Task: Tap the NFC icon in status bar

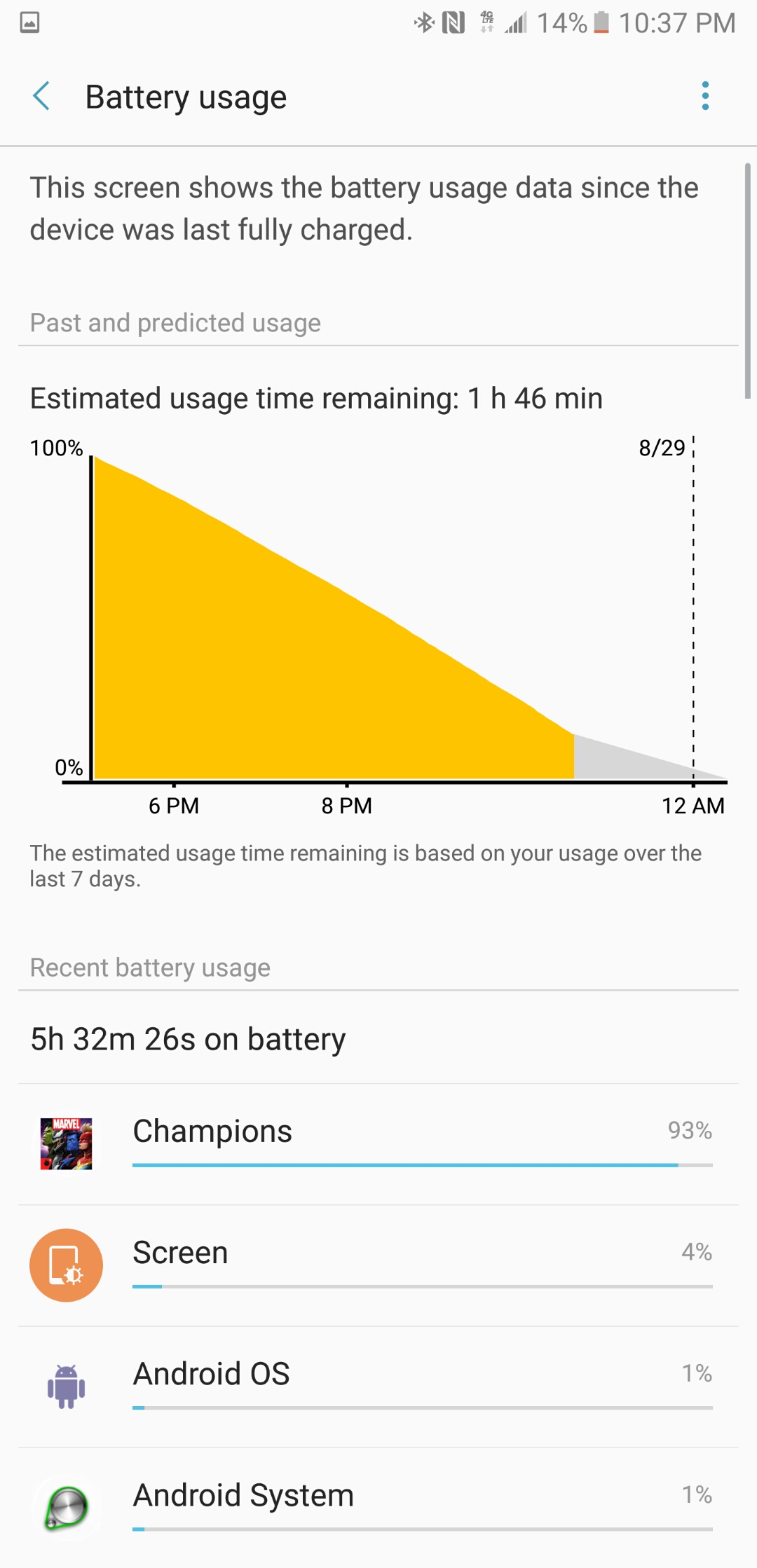Action: click(454, 22)
